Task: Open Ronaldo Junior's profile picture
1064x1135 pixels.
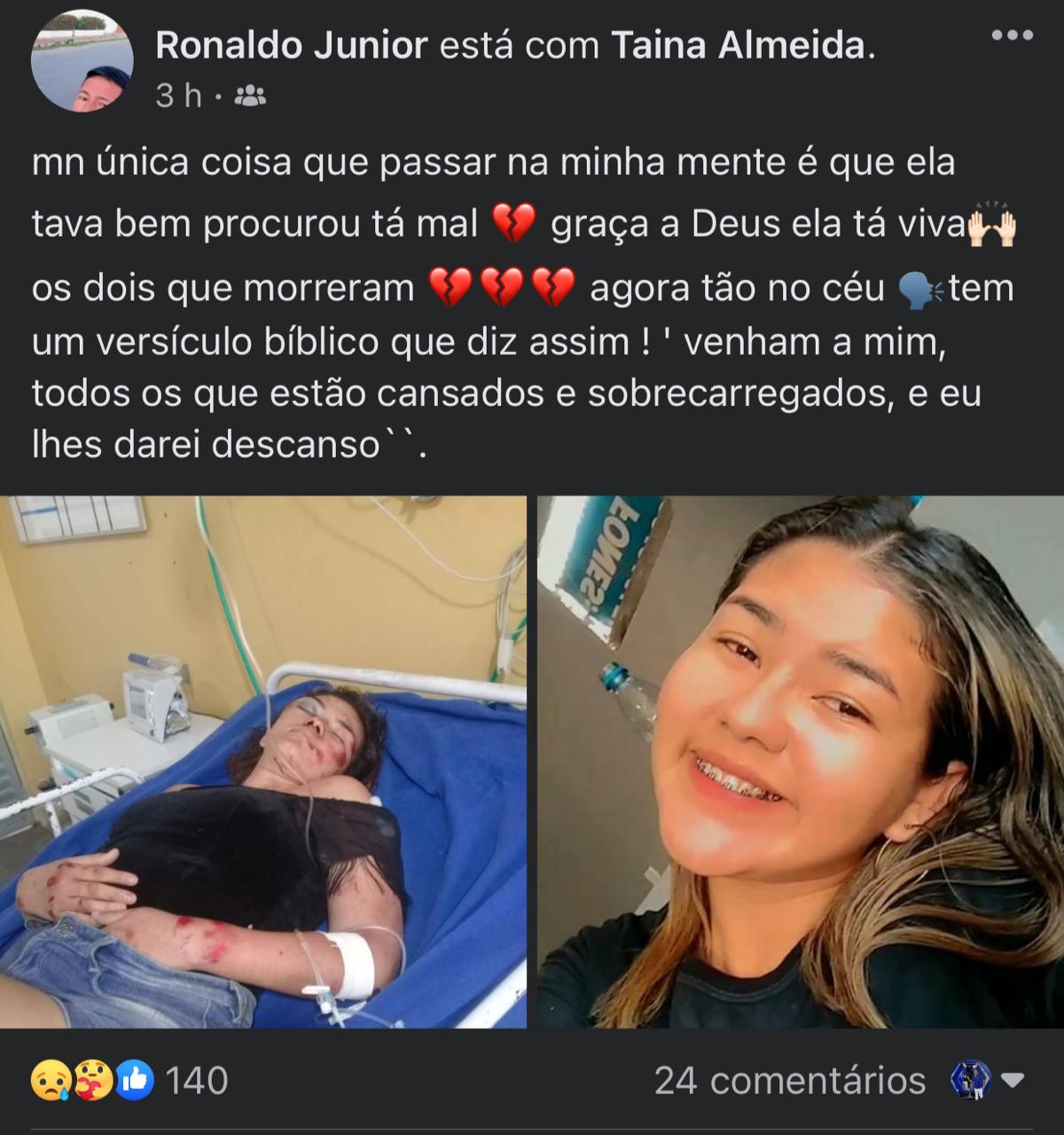Action: [82, 62]
